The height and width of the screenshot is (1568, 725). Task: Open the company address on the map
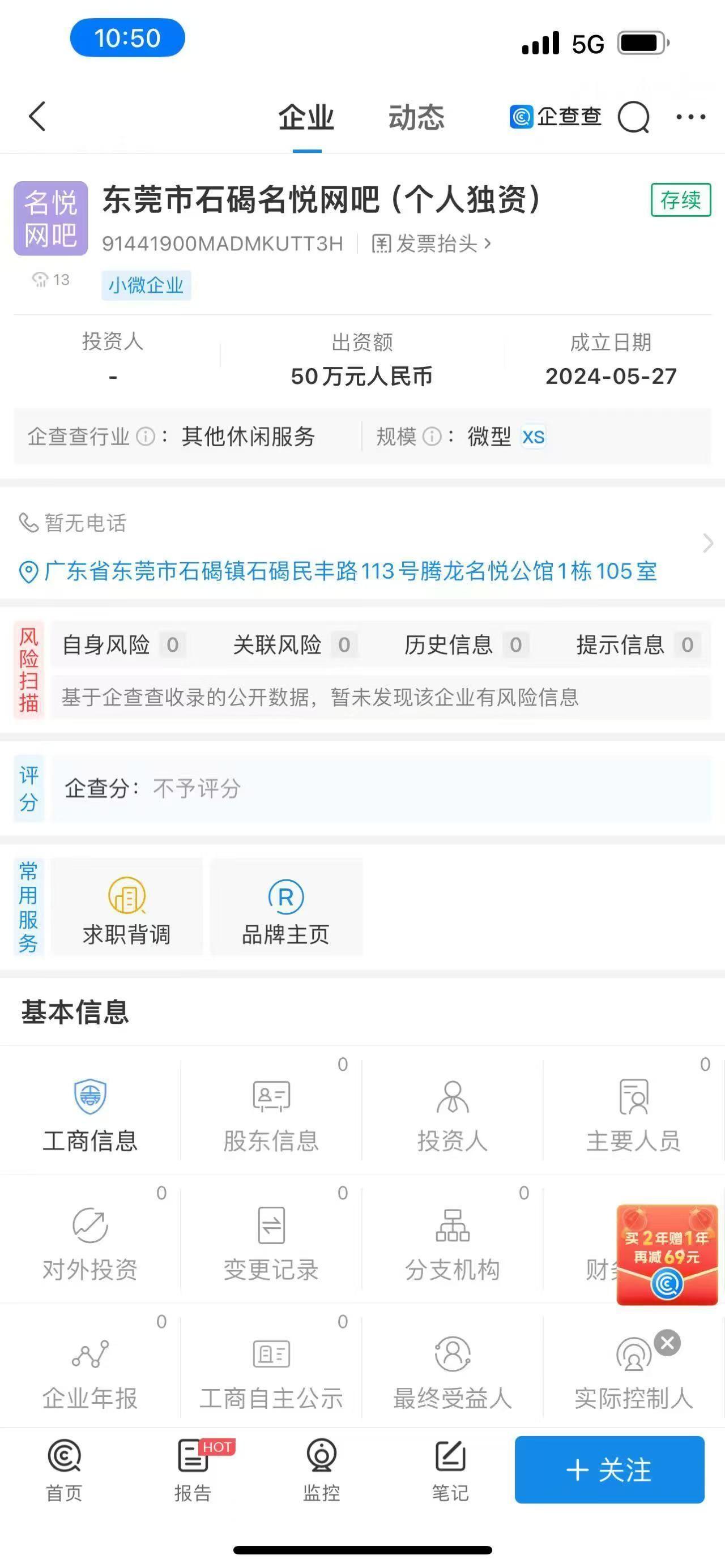[x=350, y=571]
